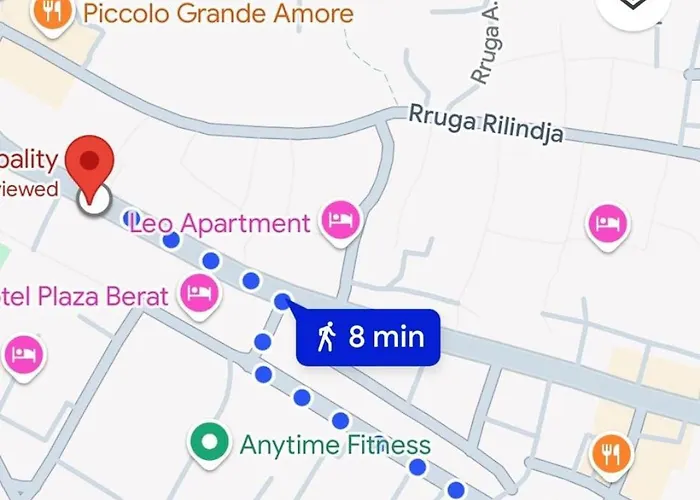This screenshot has height=500, width=700.
Task: Select the Hotel Plaza Berat marker
Action: click(201, 293)
